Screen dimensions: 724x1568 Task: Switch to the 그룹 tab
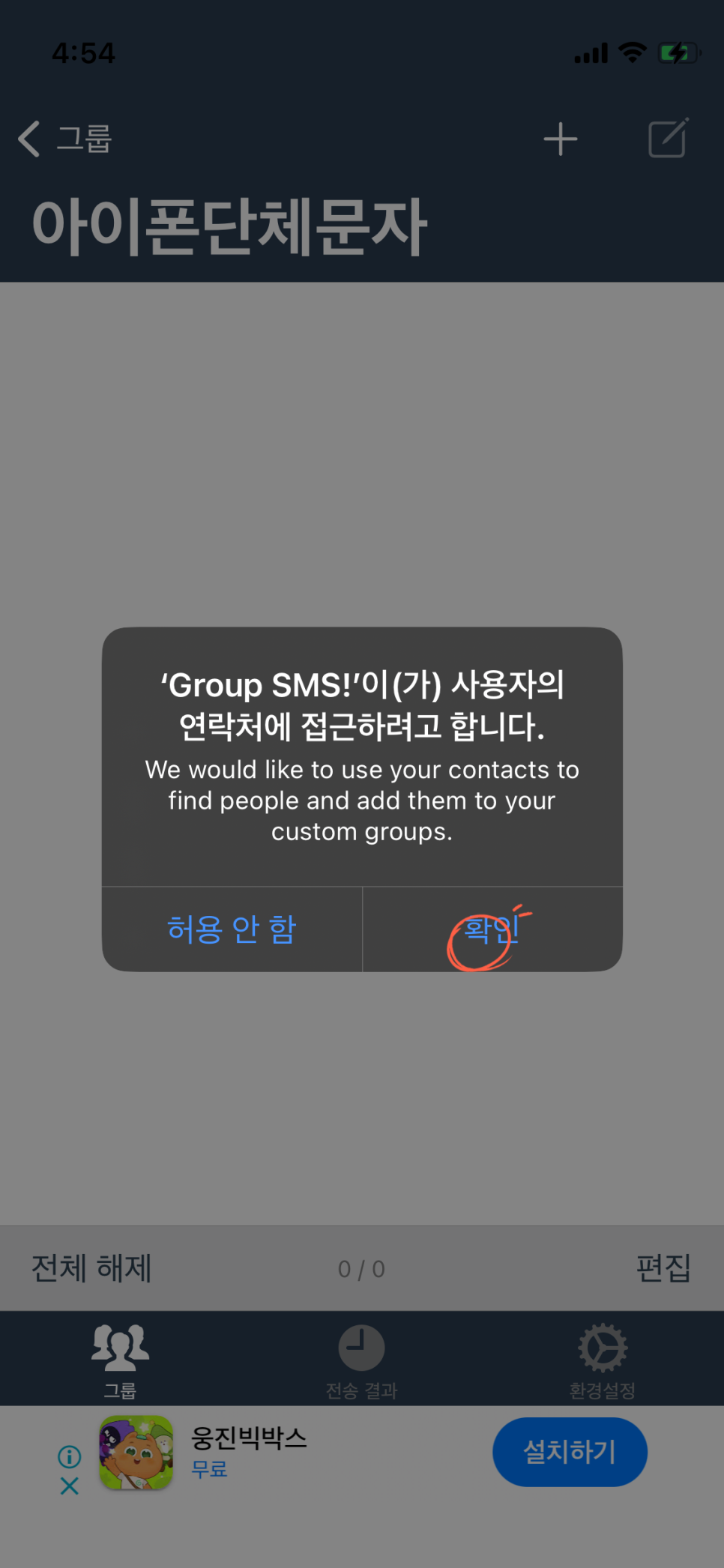[120, 1360]
